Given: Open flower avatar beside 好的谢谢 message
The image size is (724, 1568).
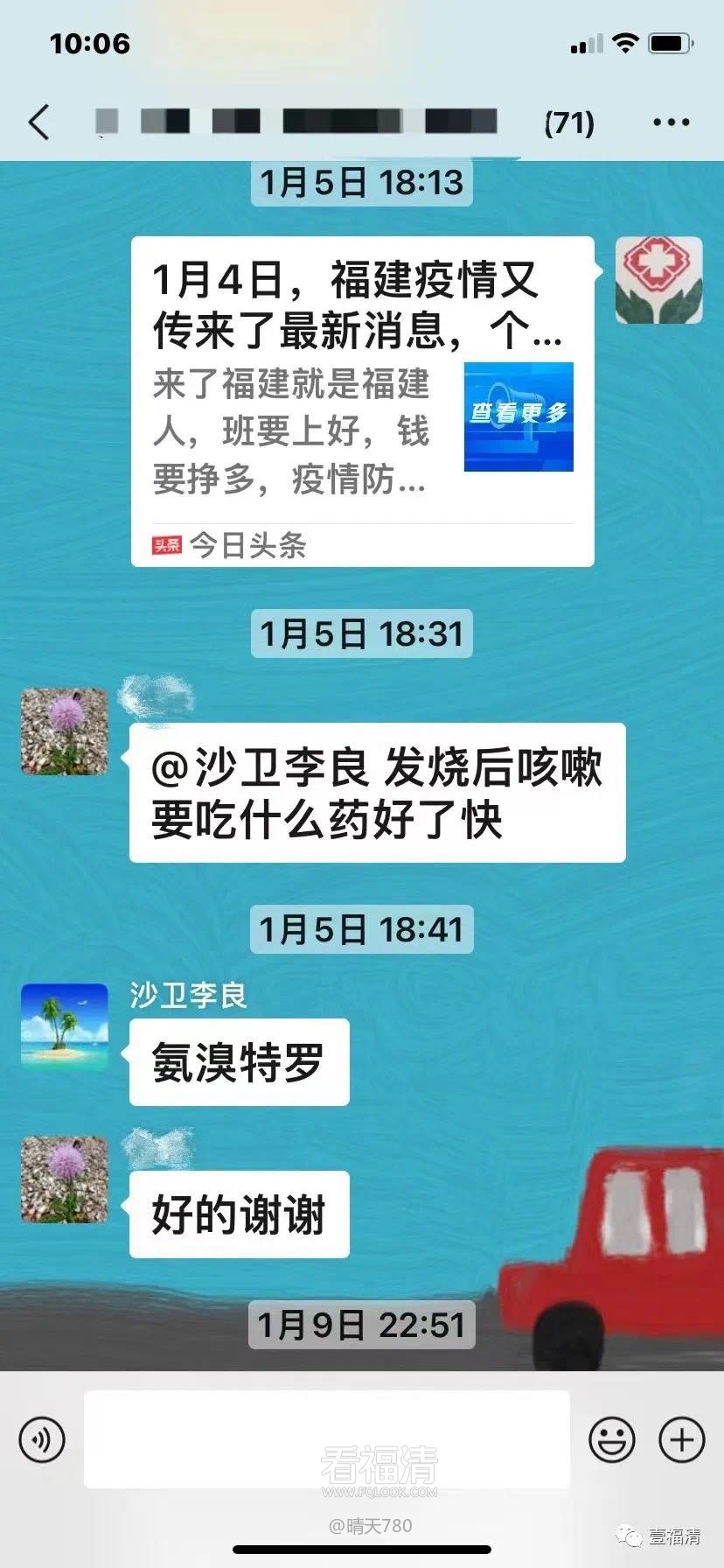Looking at the screenshot, I should coord(65,1179).
